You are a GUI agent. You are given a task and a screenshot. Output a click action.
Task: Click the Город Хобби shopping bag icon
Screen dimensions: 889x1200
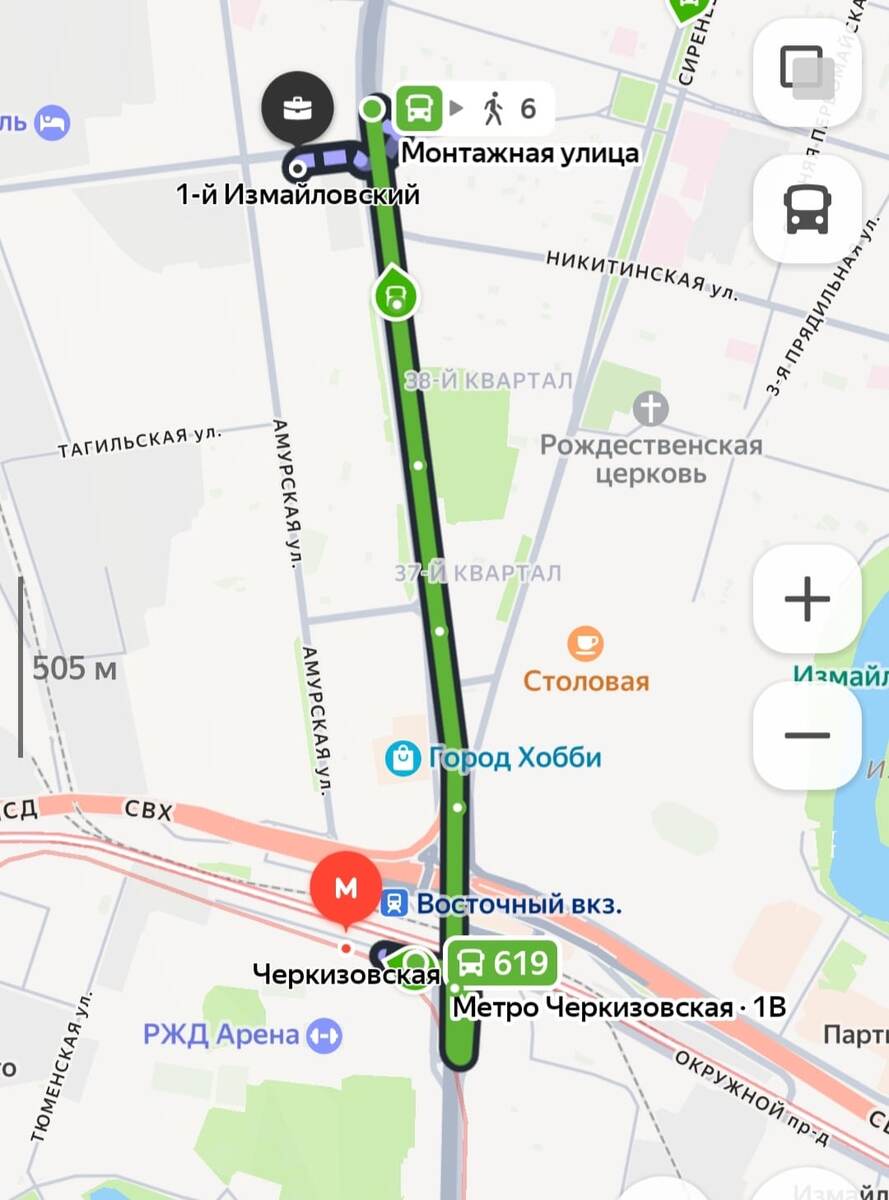[403, 757]
